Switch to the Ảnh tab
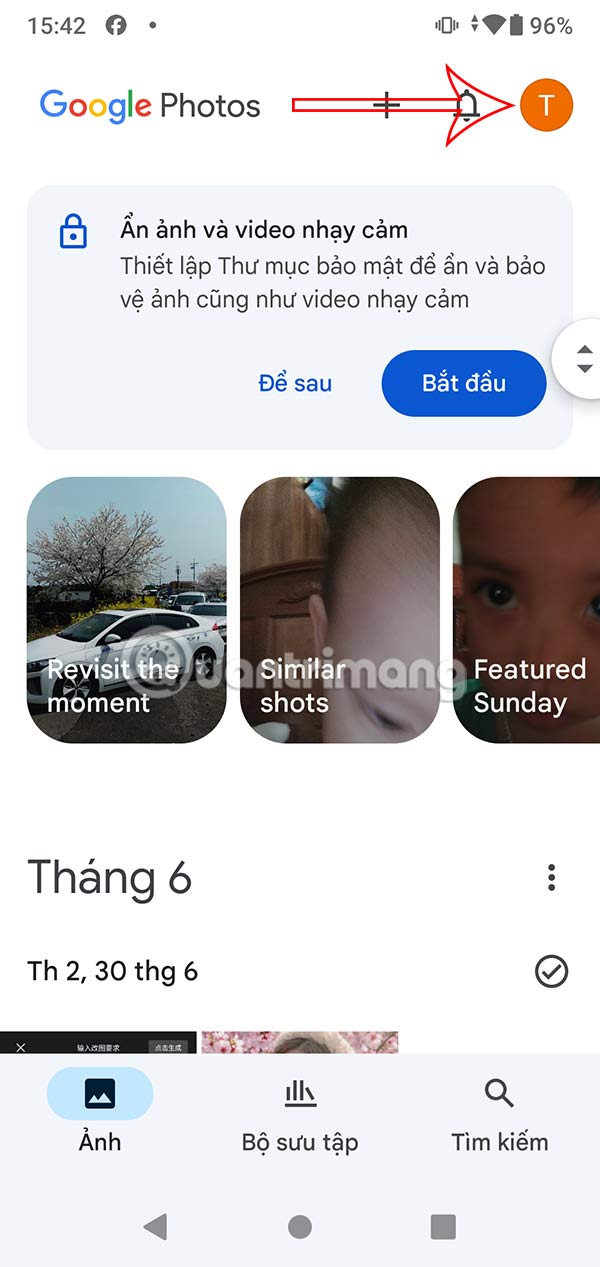This screenshot has width=600, height=1267. point(100,1110)
